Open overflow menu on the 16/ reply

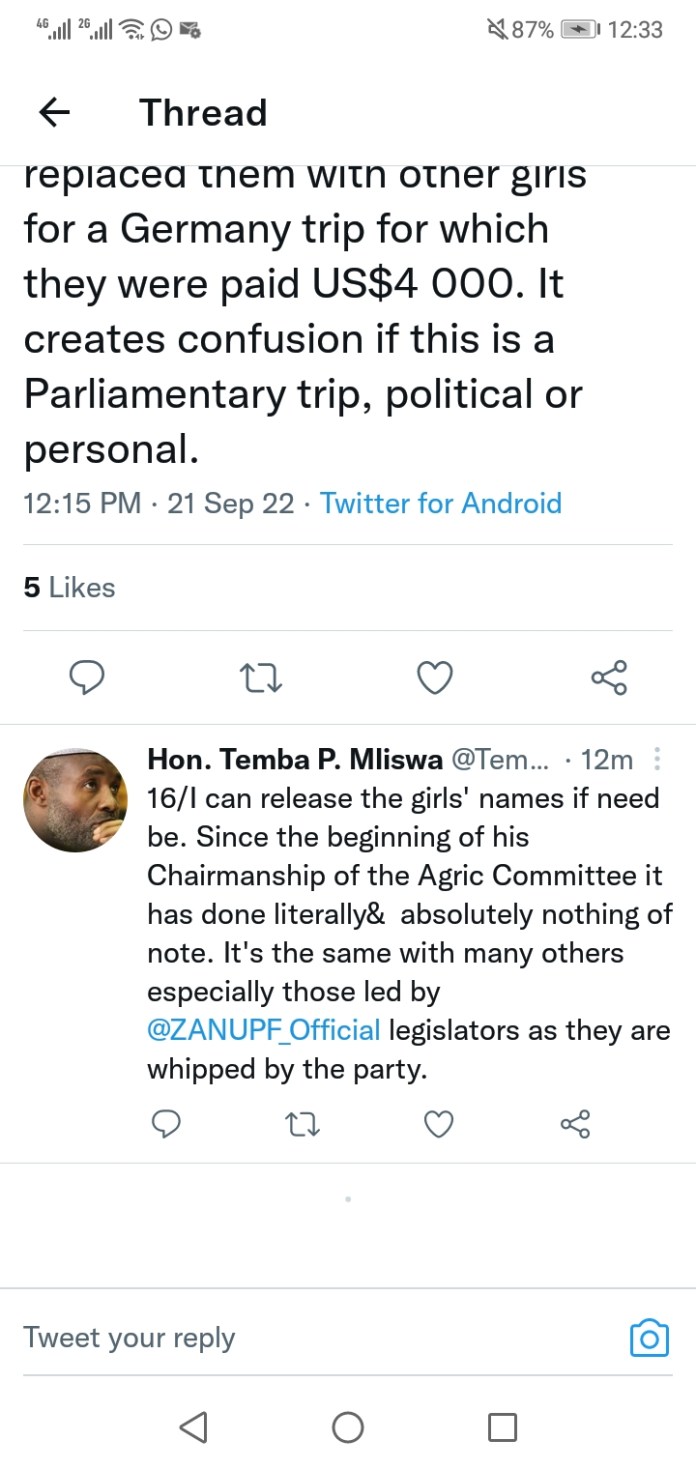click(x=657, y=760)
